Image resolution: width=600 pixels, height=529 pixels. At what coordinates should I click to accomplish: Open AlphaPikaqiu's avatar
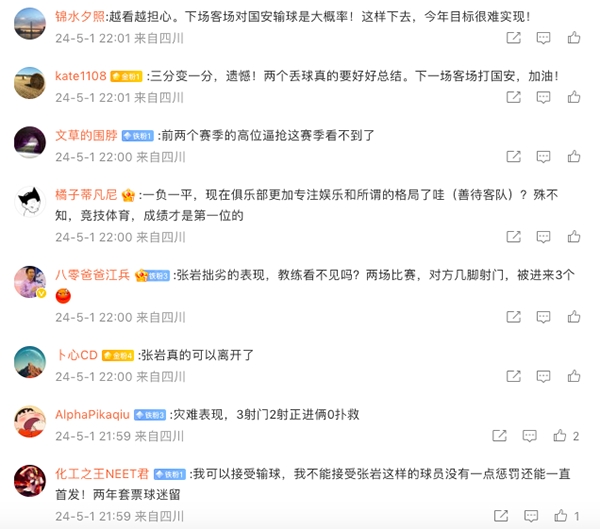pos(29,423)
